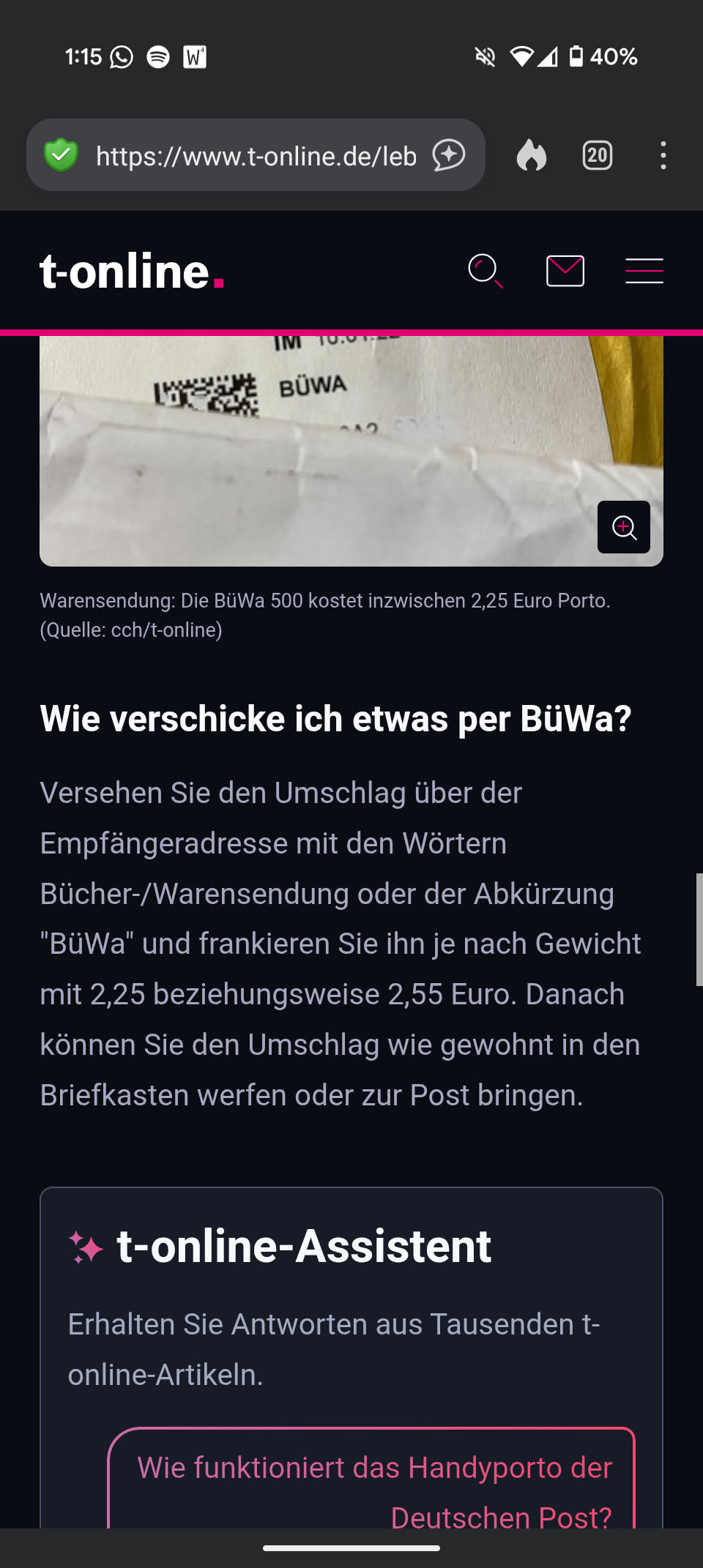Image resolution: width=703 pixels, height=1568 pixels.
Task: Open the t-online mail envelope
Action: 565,272
